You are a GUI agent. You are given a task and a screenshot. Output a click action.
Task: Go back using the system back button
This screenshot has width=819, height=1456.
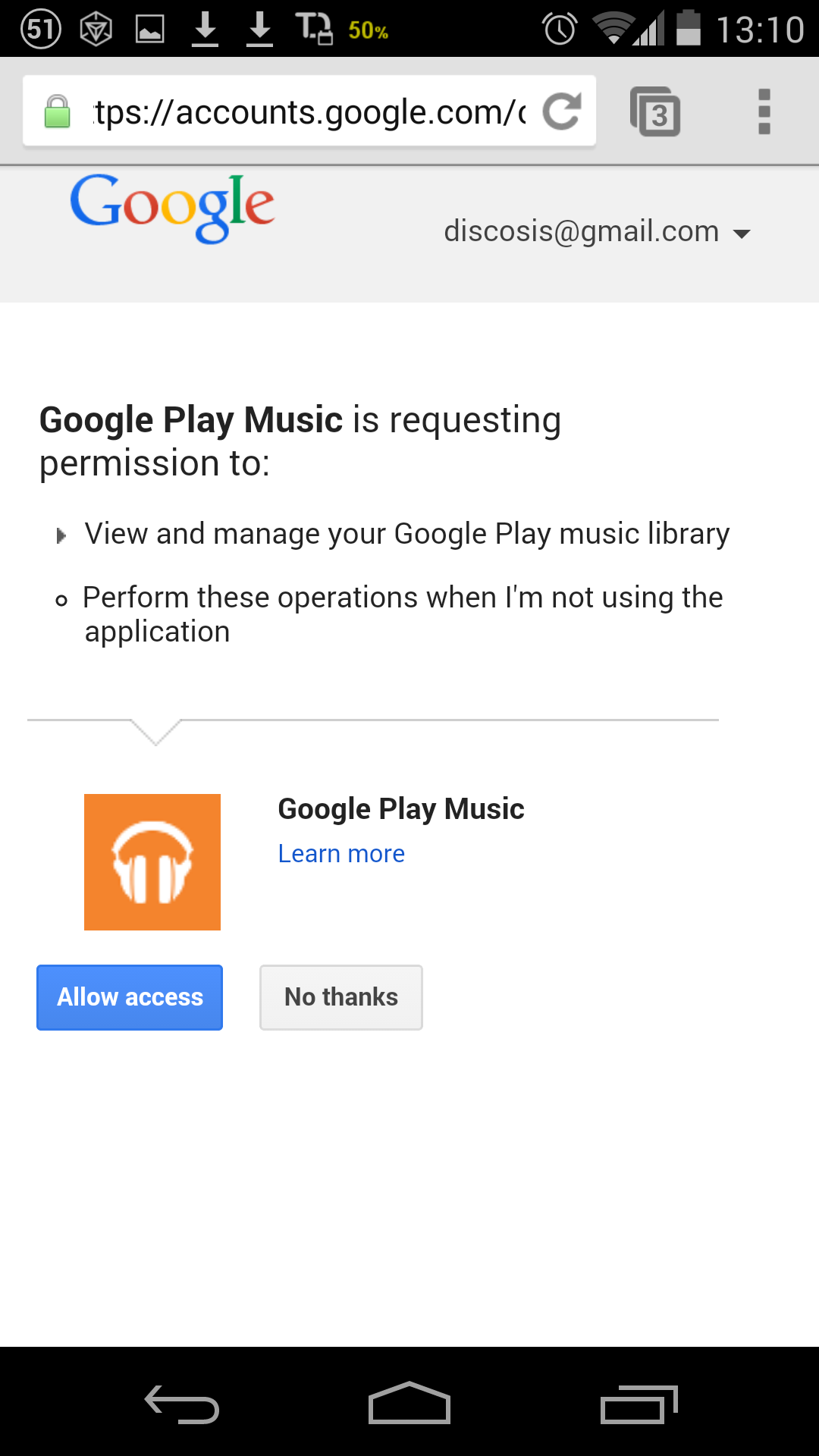[182, 1403]
